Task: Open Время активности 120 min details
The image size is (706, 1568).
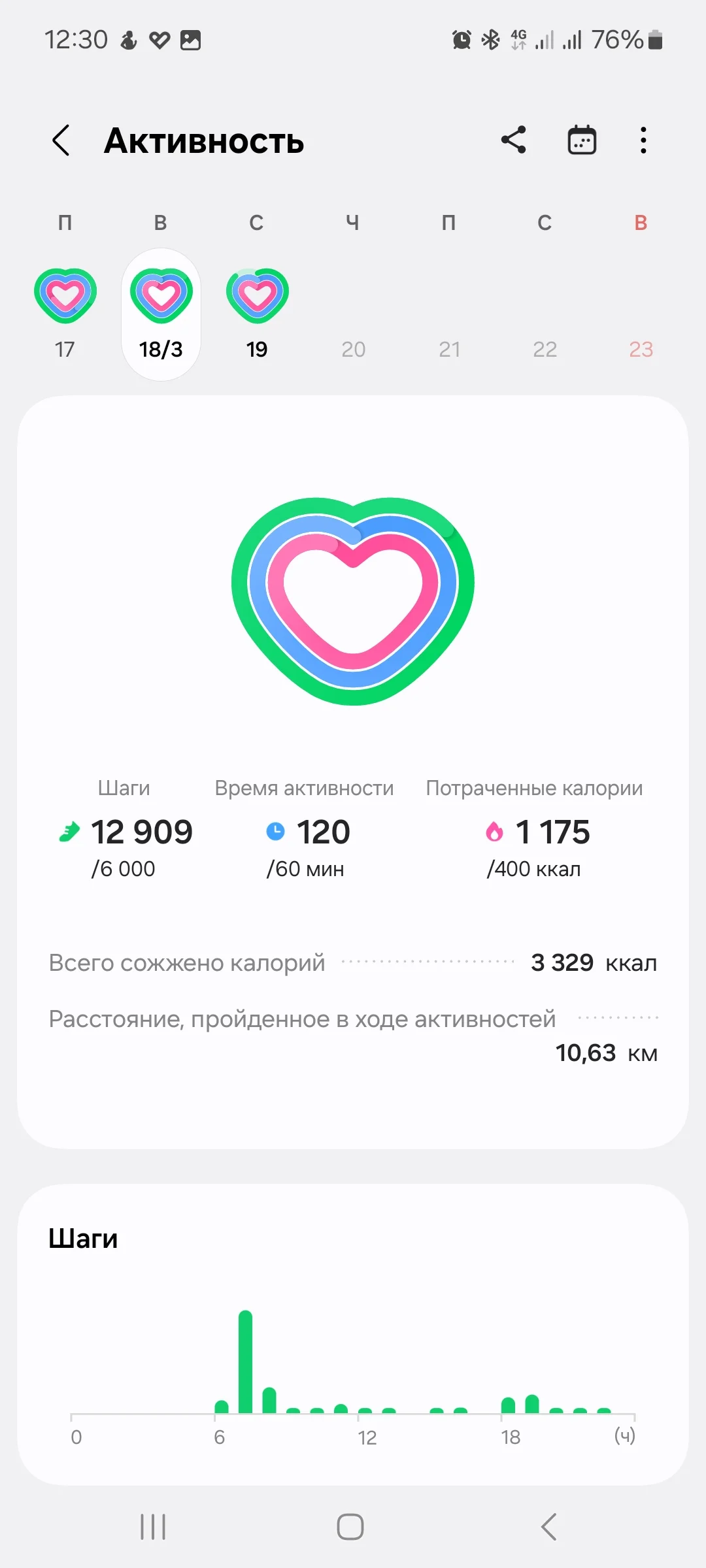Action: pyautogui.click(x=306, y=831)
